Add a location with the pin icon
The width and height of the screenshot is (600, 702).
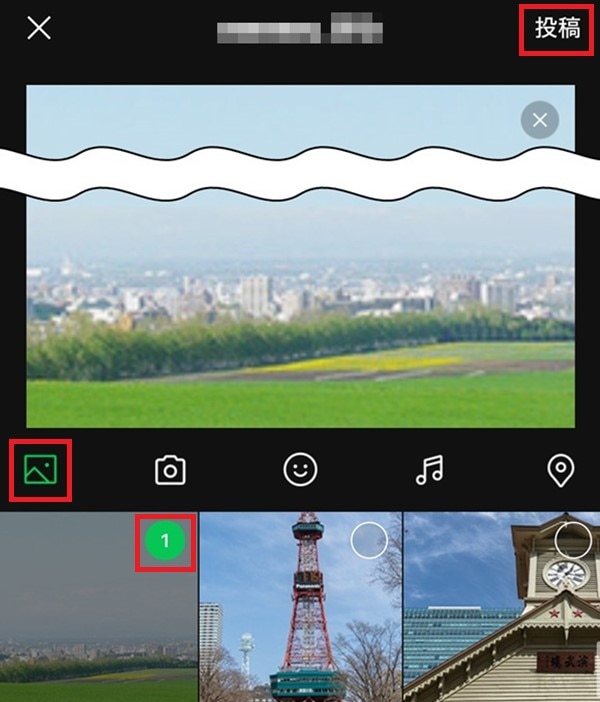pos(561,470)
